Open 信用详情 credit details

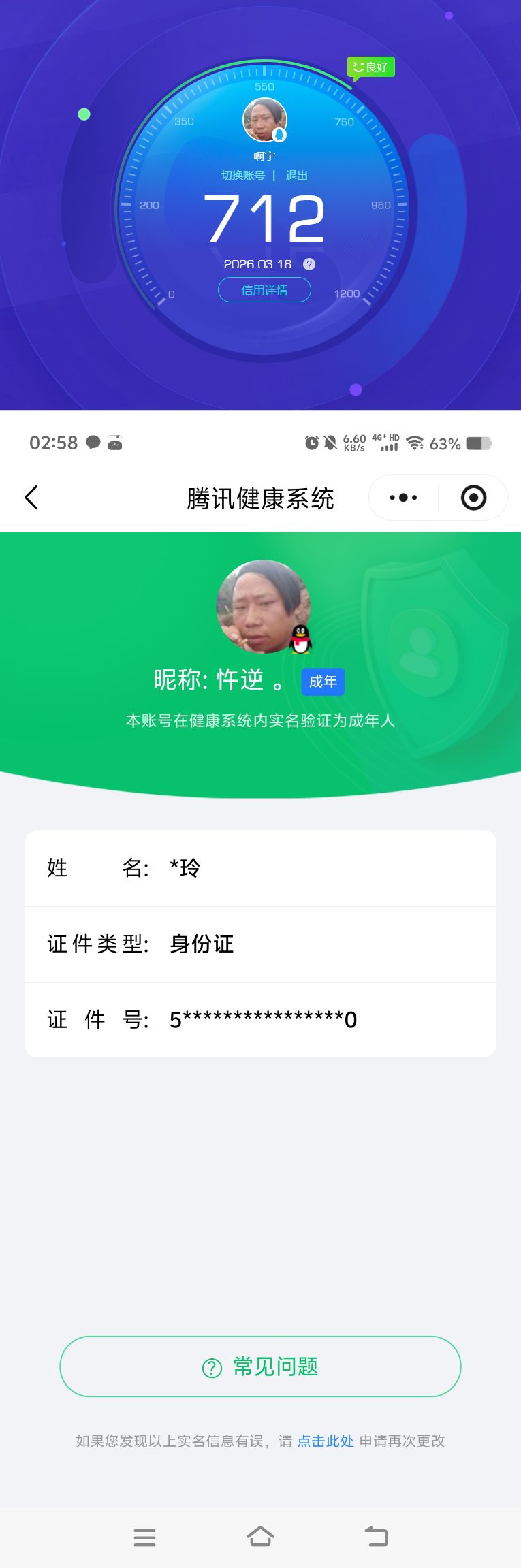tap(264, 290)
